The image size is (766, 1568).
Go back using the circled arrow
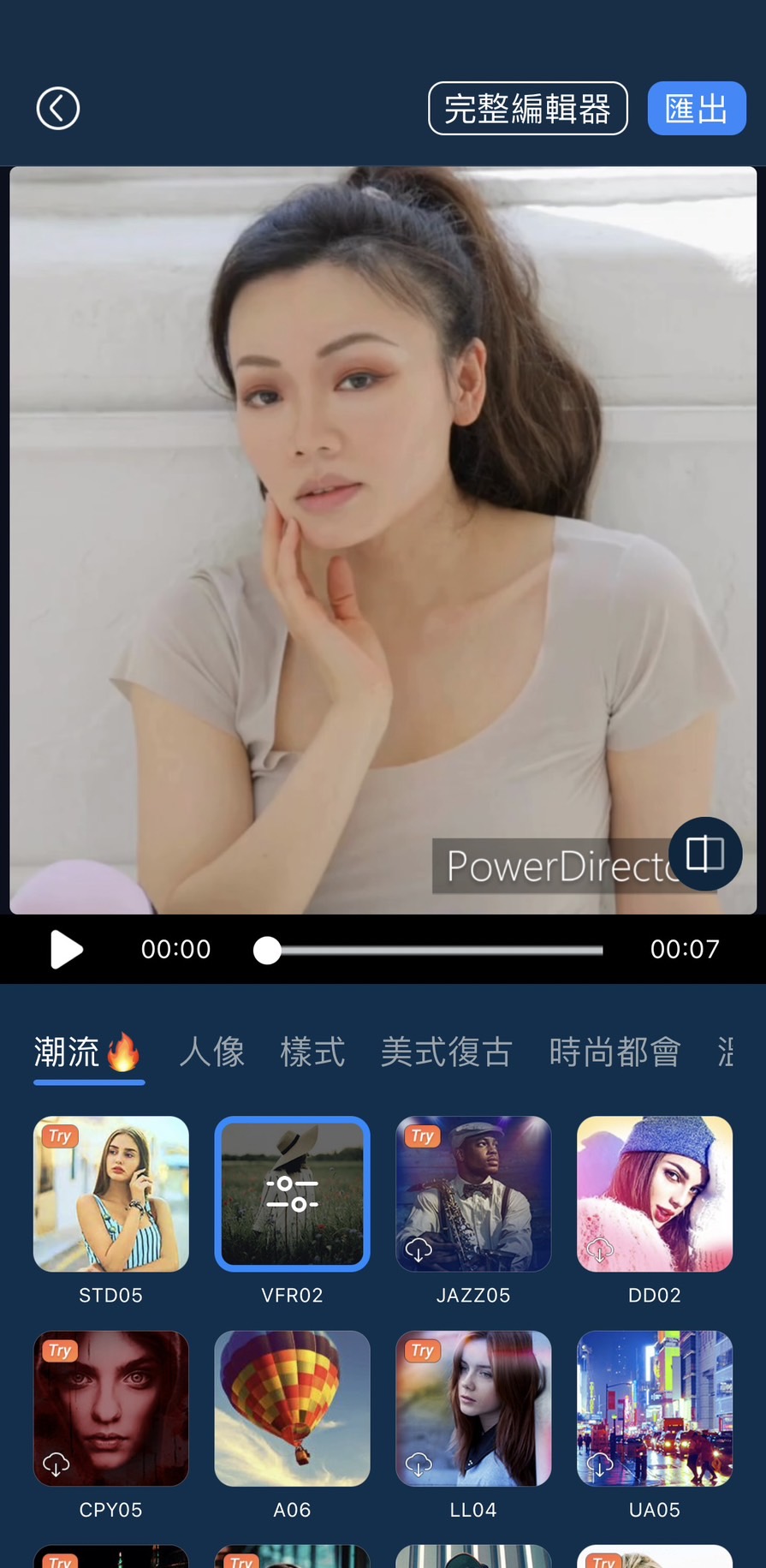click(58, 109)
